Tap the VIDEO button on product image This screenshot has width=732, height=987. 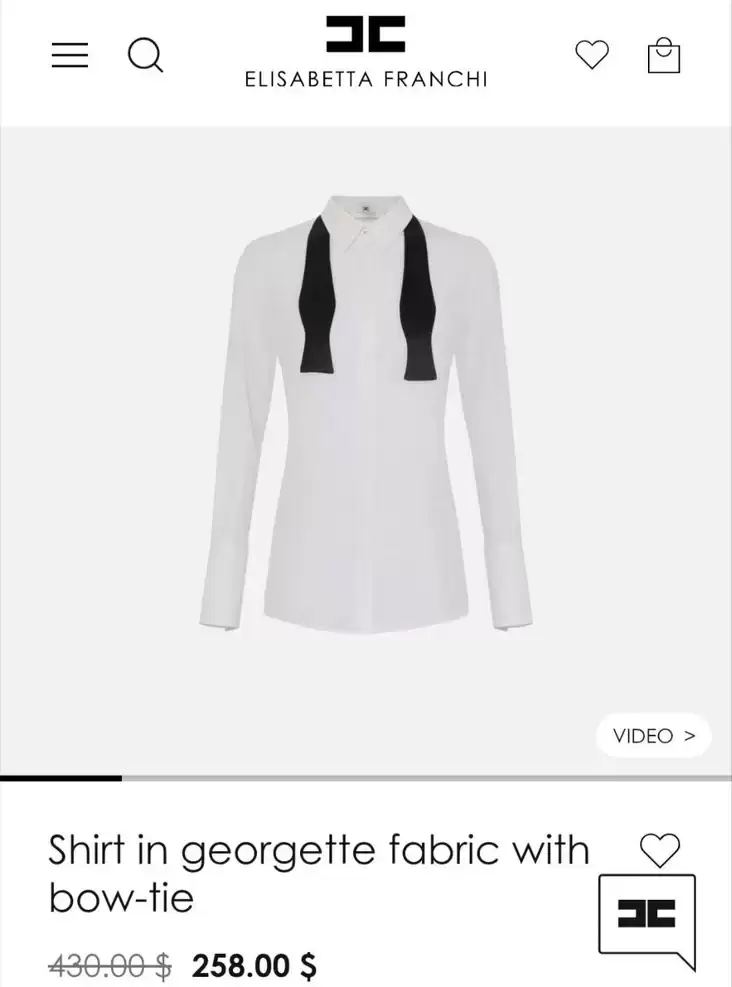pos(653,736)
